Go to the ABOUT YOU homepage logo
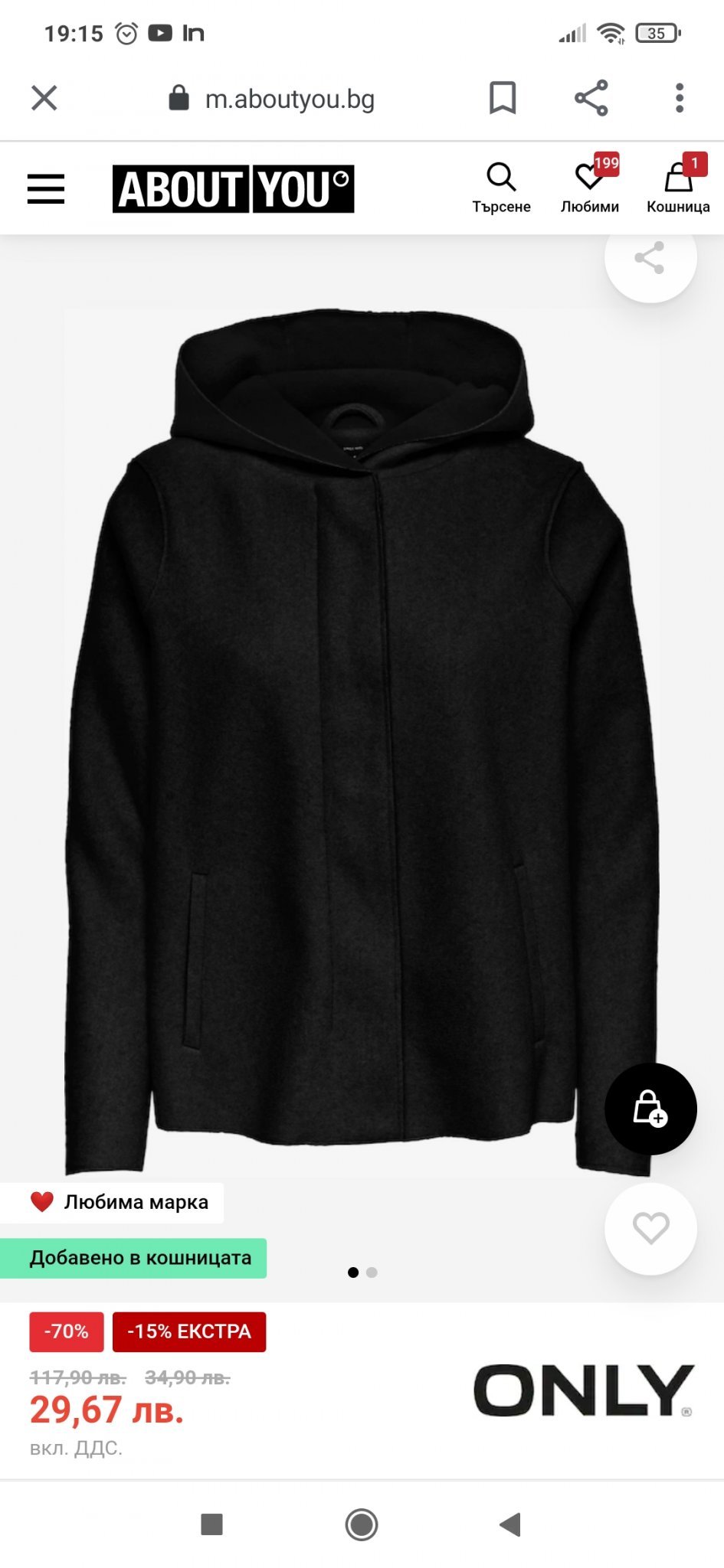This screenshot has height=1568, width=724. 233,189
